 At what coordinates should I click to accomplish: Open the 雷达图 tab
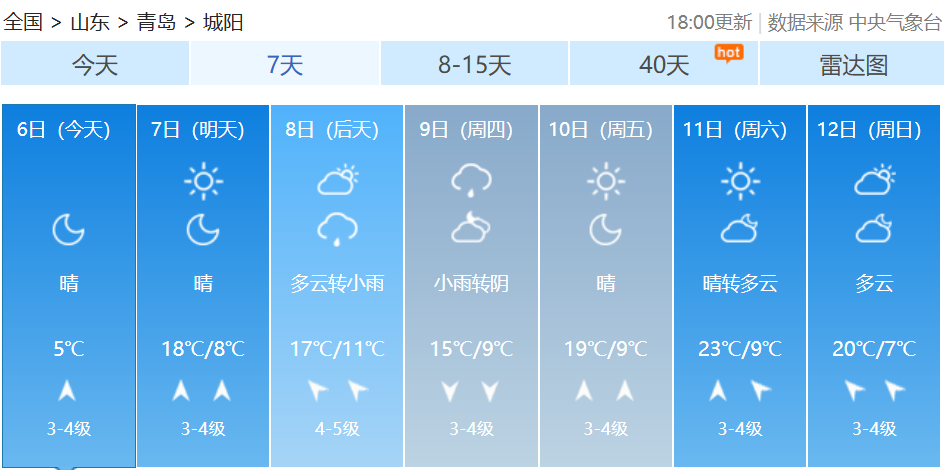click(853, 65)
